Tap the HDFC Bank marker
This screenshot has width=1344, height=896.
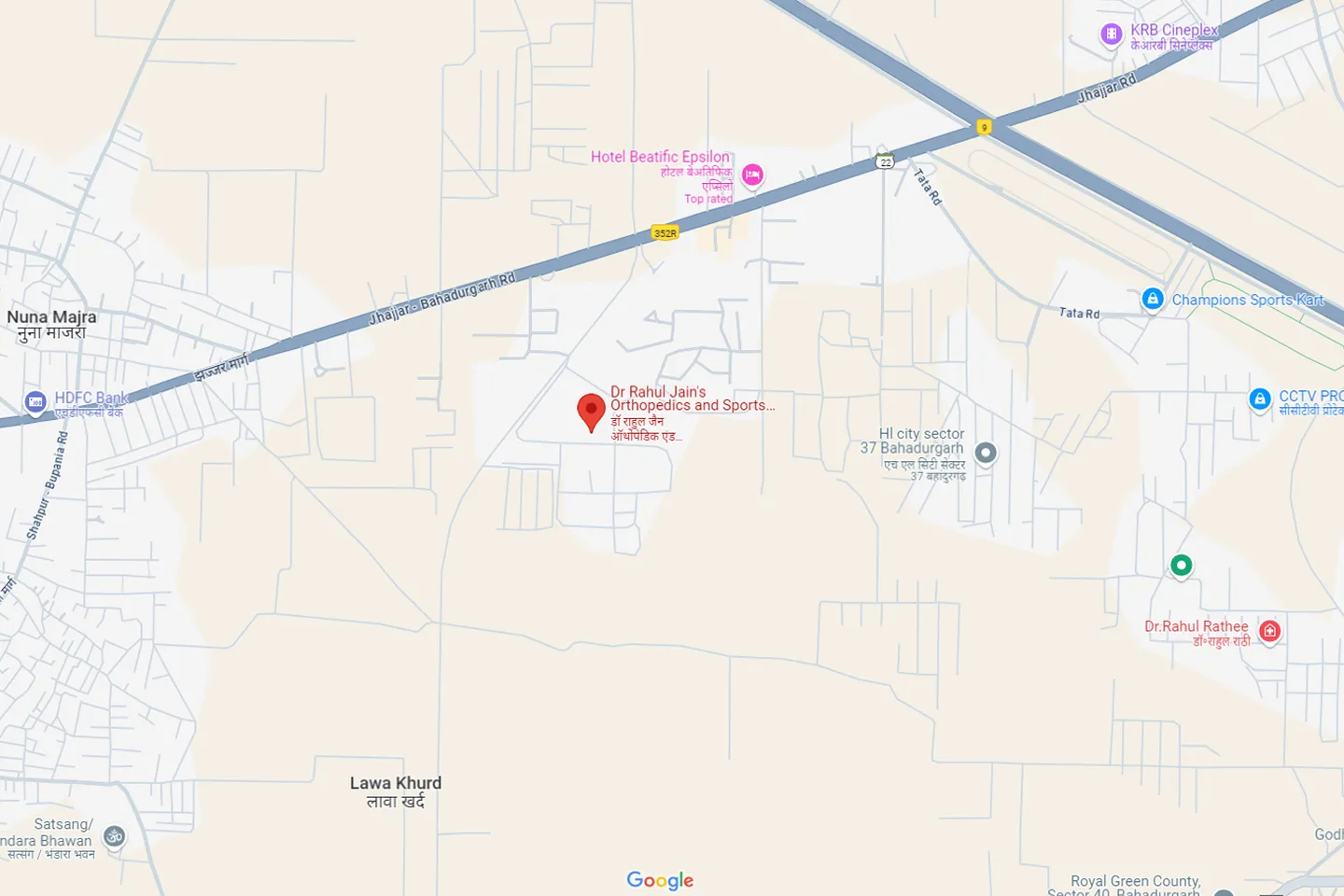[x=35, y=402]
